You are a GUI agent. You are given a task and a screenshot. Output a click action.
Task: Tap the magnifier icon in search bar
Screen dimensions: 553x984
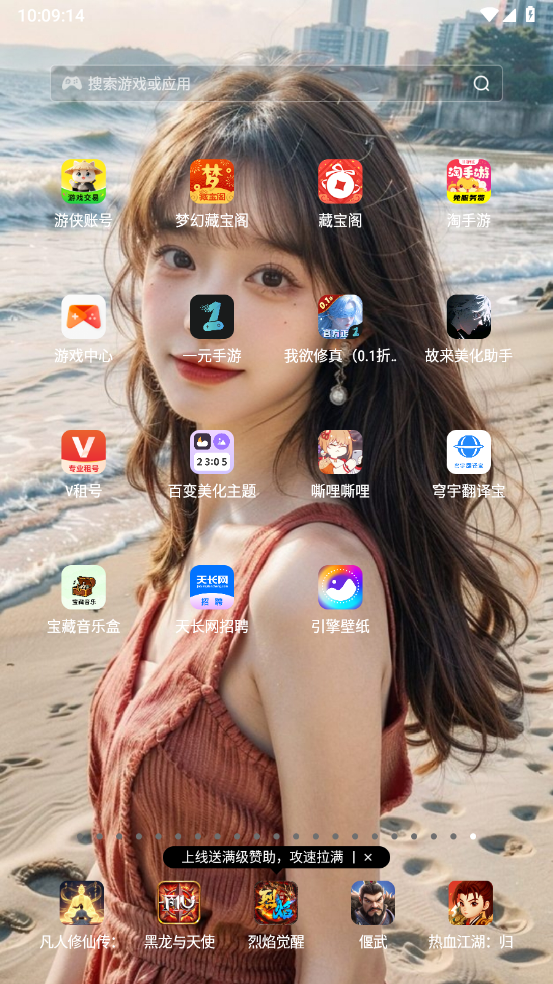coord(481,83)
